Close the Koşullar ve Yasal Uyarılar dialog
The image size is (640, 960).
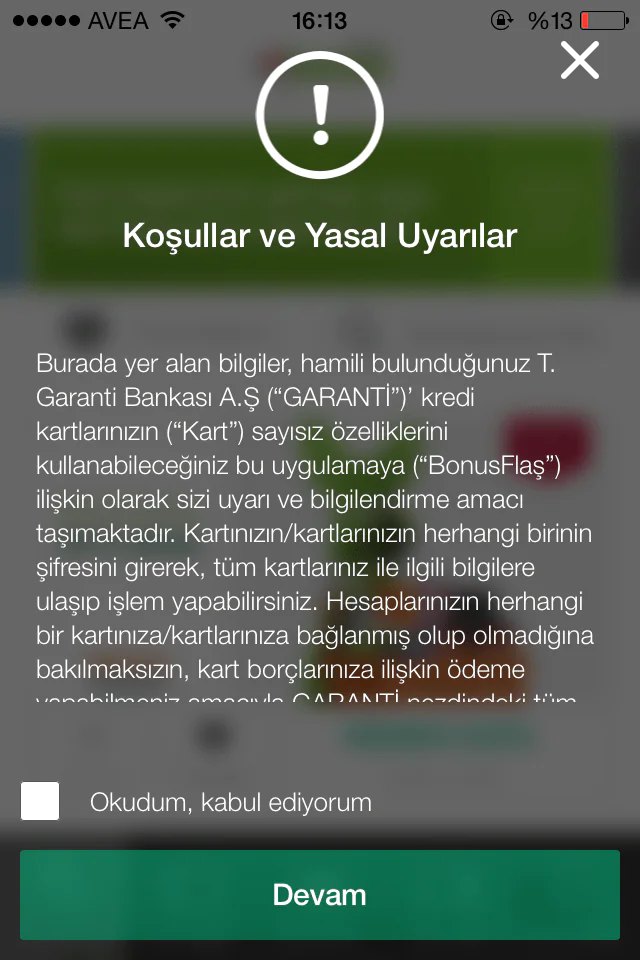click(579, 61)
